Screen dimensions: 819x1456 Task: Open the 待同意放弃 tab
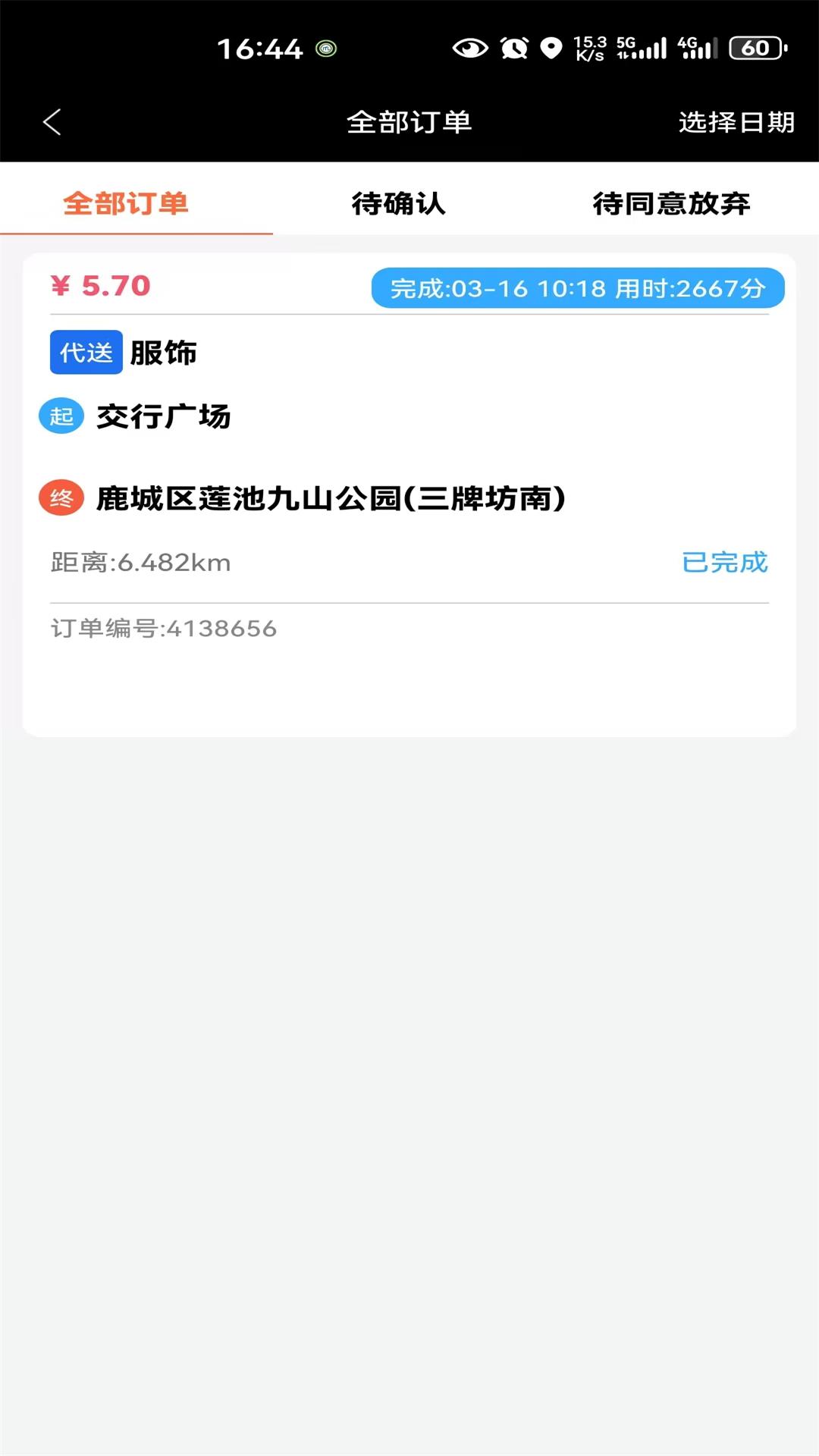(x=672, y=203)
